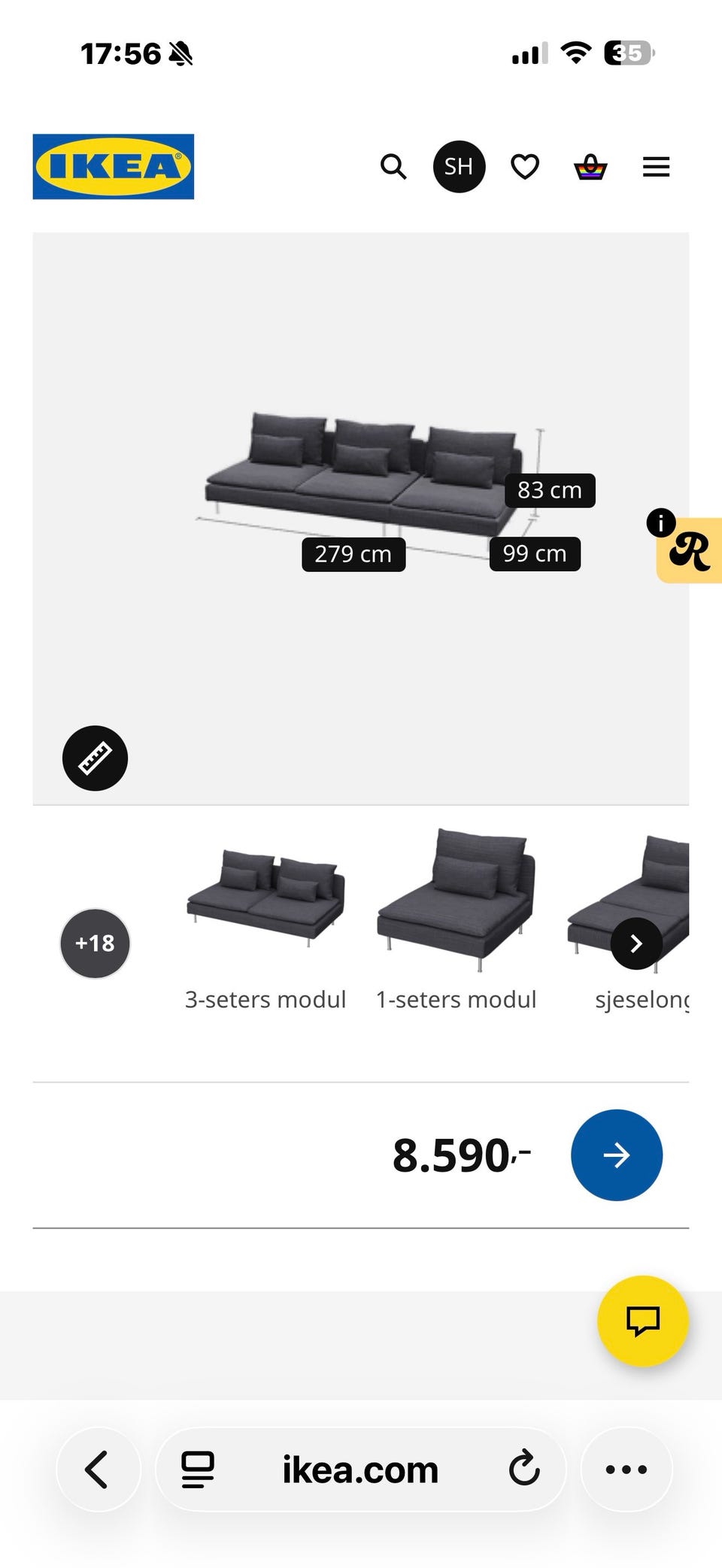Open the favourites heart list
Image resolution: width=722 pixels, height=1568 pixels.
coord(525,166)
